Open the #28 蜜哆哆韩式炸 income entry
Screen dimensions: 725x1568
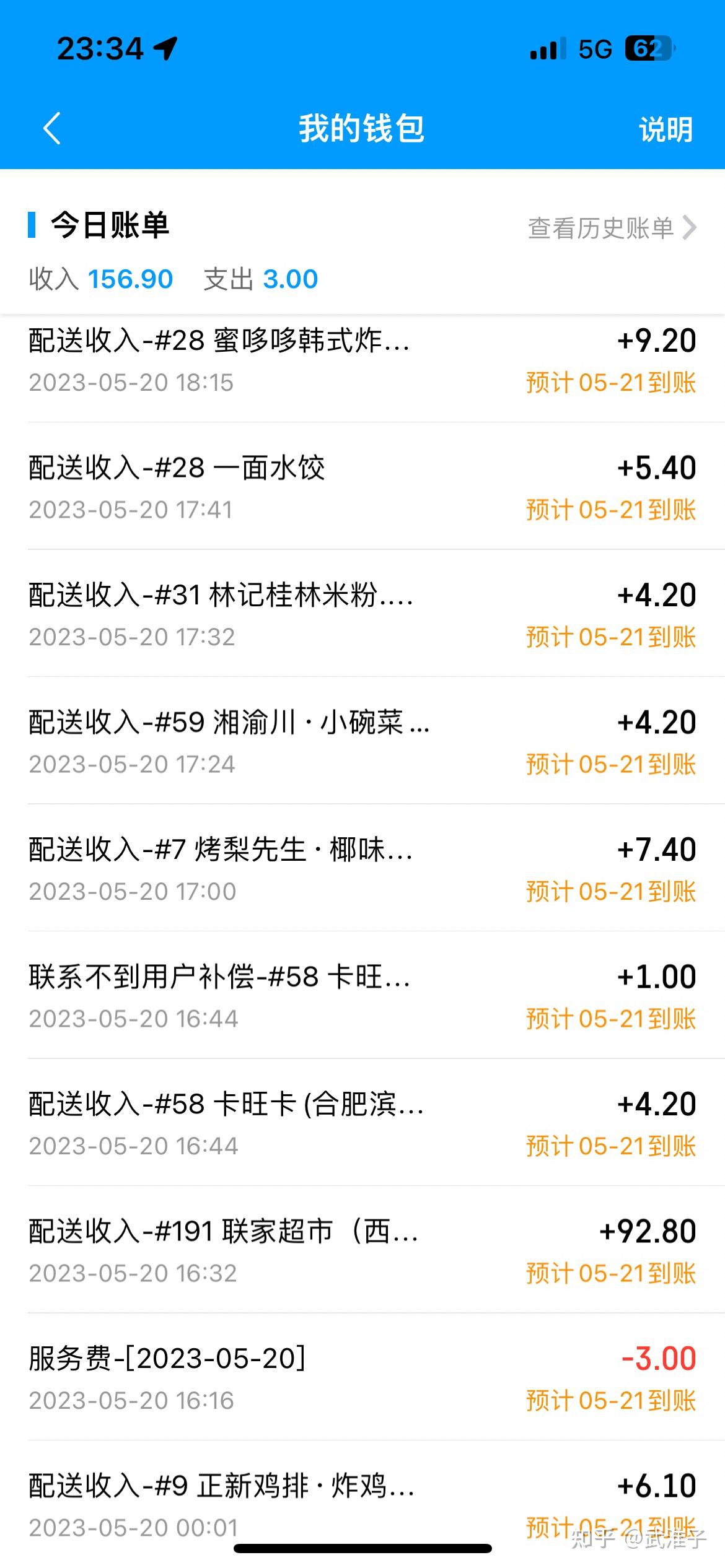click(x=362, y=360)
